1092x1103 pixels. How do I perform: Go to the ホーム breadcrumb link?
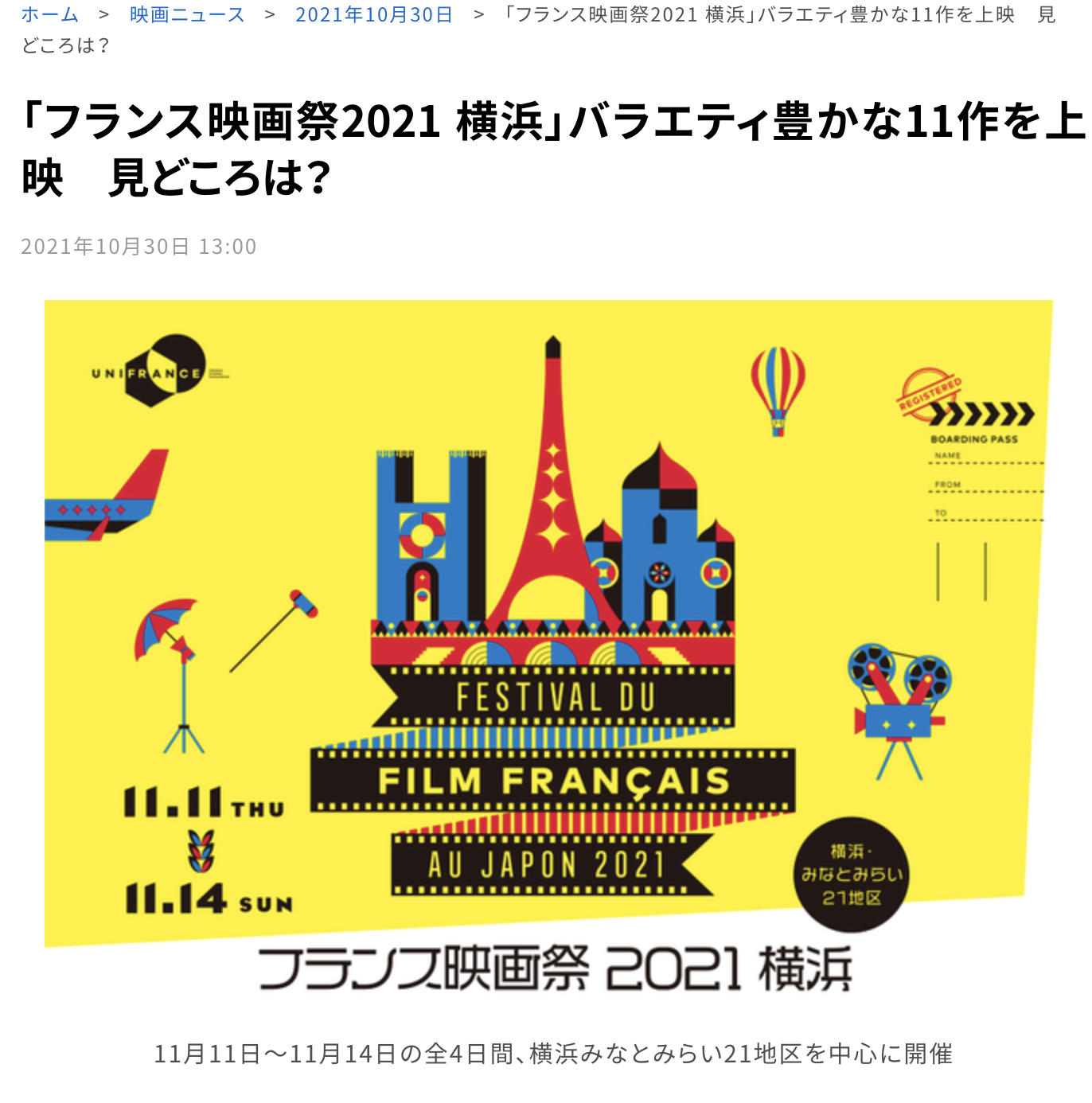coord(49,14)
